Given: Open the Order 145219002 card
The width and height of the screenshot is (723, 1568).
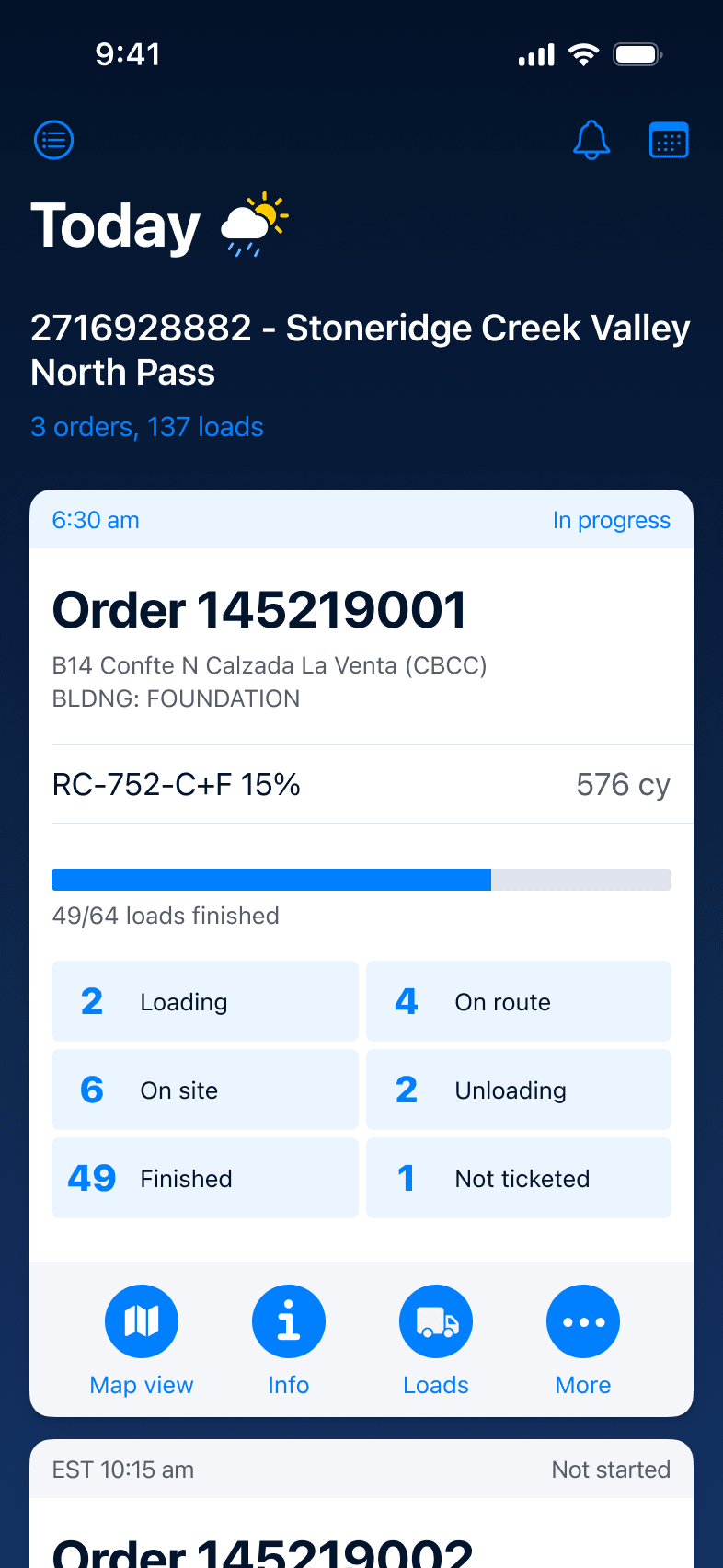Looking at the screenshot, I should pyautogui.click(x=361, y=1504).
